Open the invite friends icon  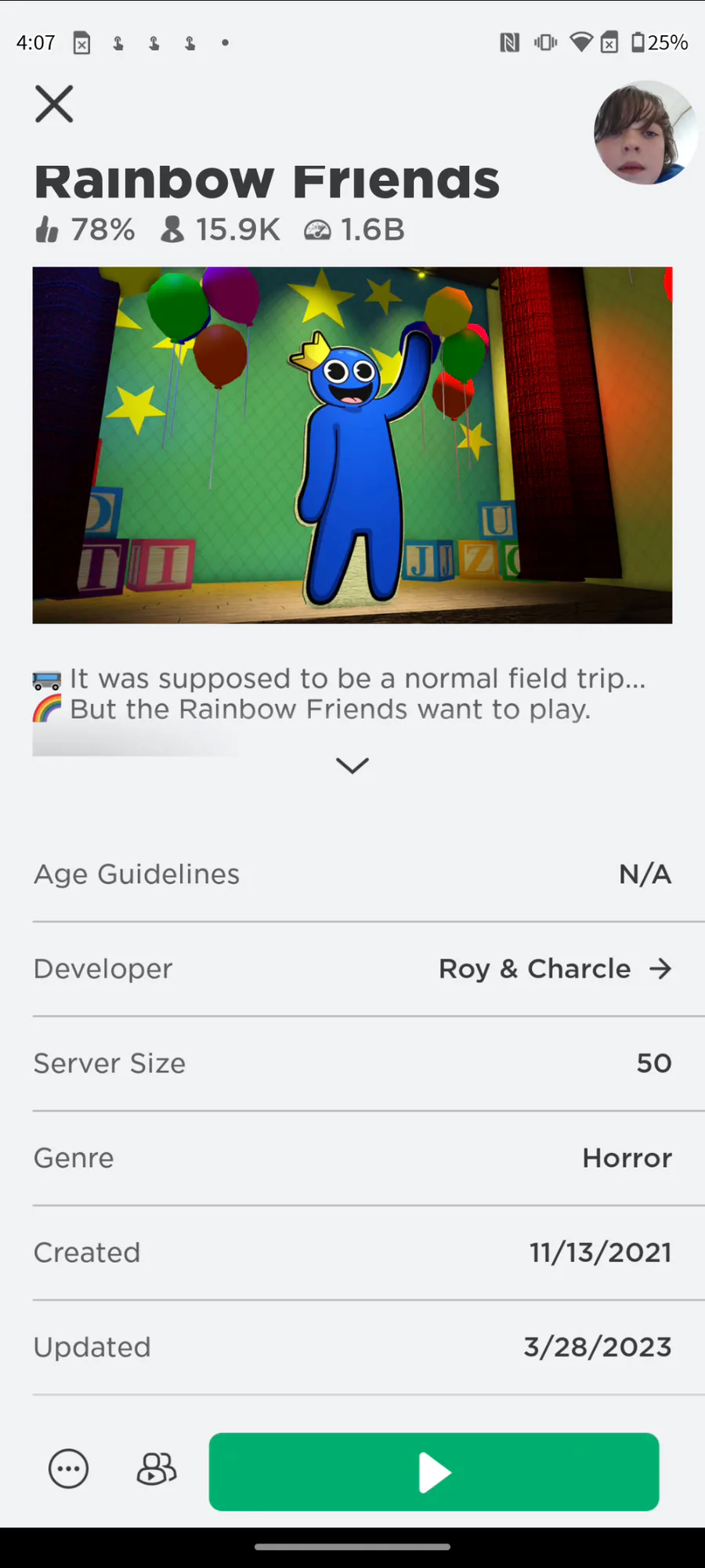[157, 1469]
